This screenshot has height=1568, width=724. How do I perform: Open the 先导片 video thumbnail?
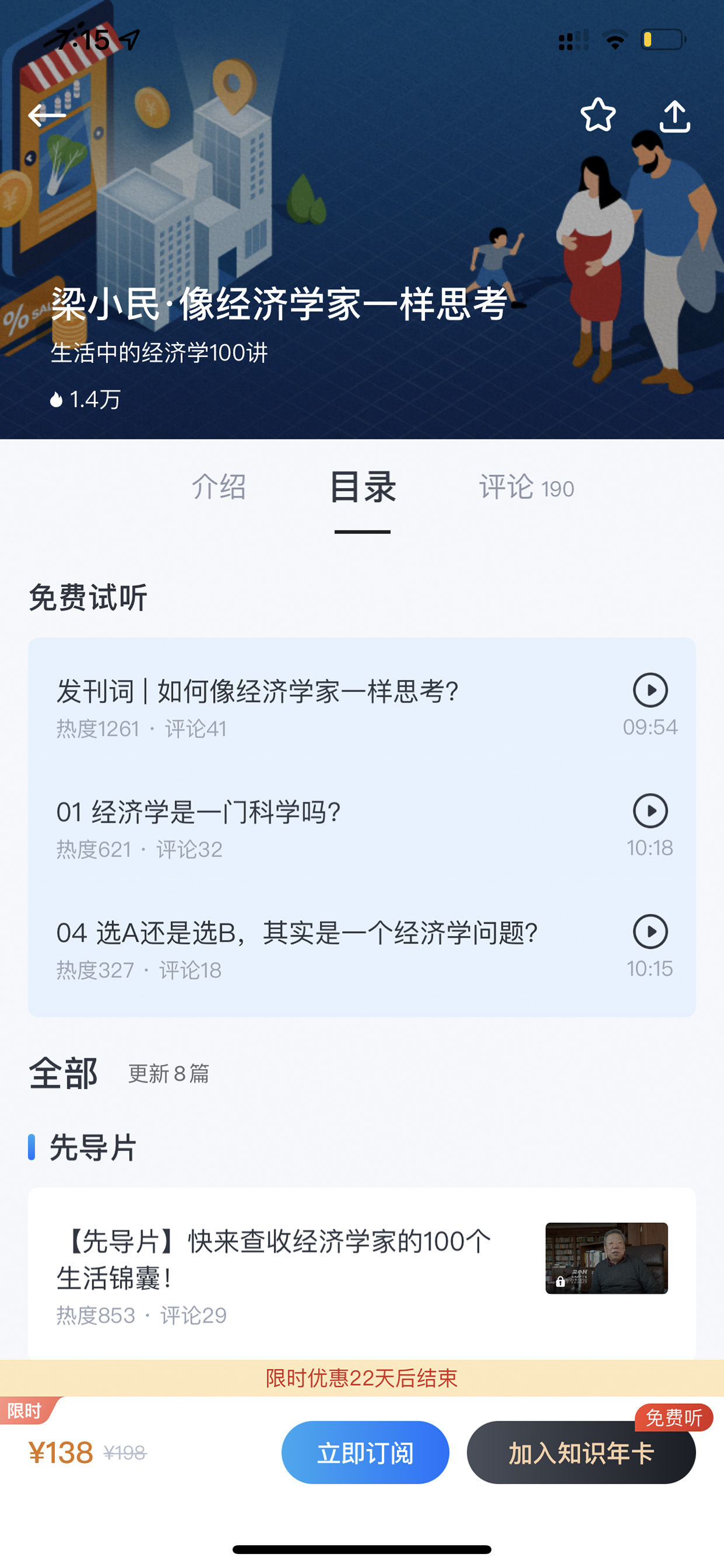point(607,1258)
